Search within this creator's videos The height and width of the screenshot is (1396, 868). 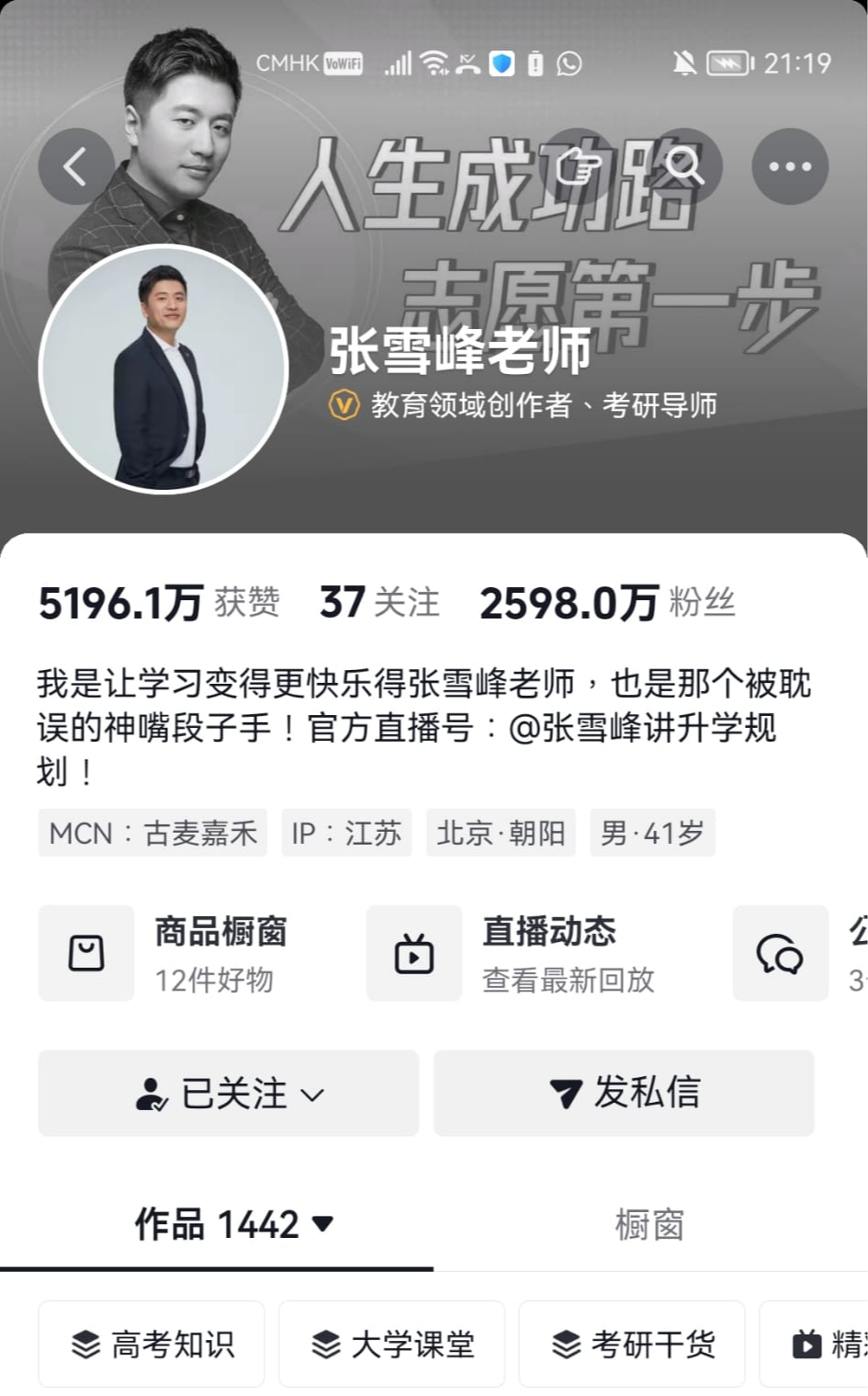683,167
